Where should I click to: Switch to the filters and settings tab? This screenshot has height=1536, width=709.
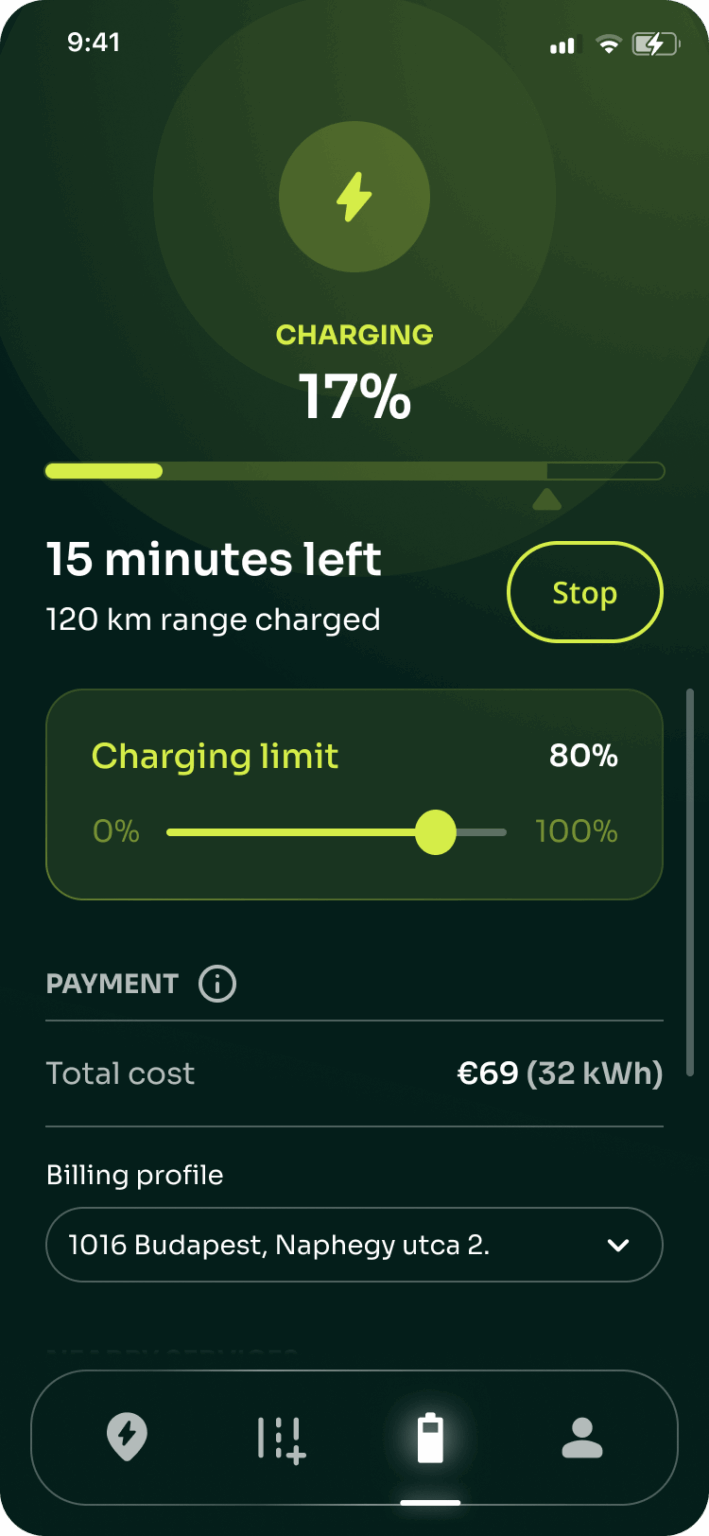coord(281,1438)
